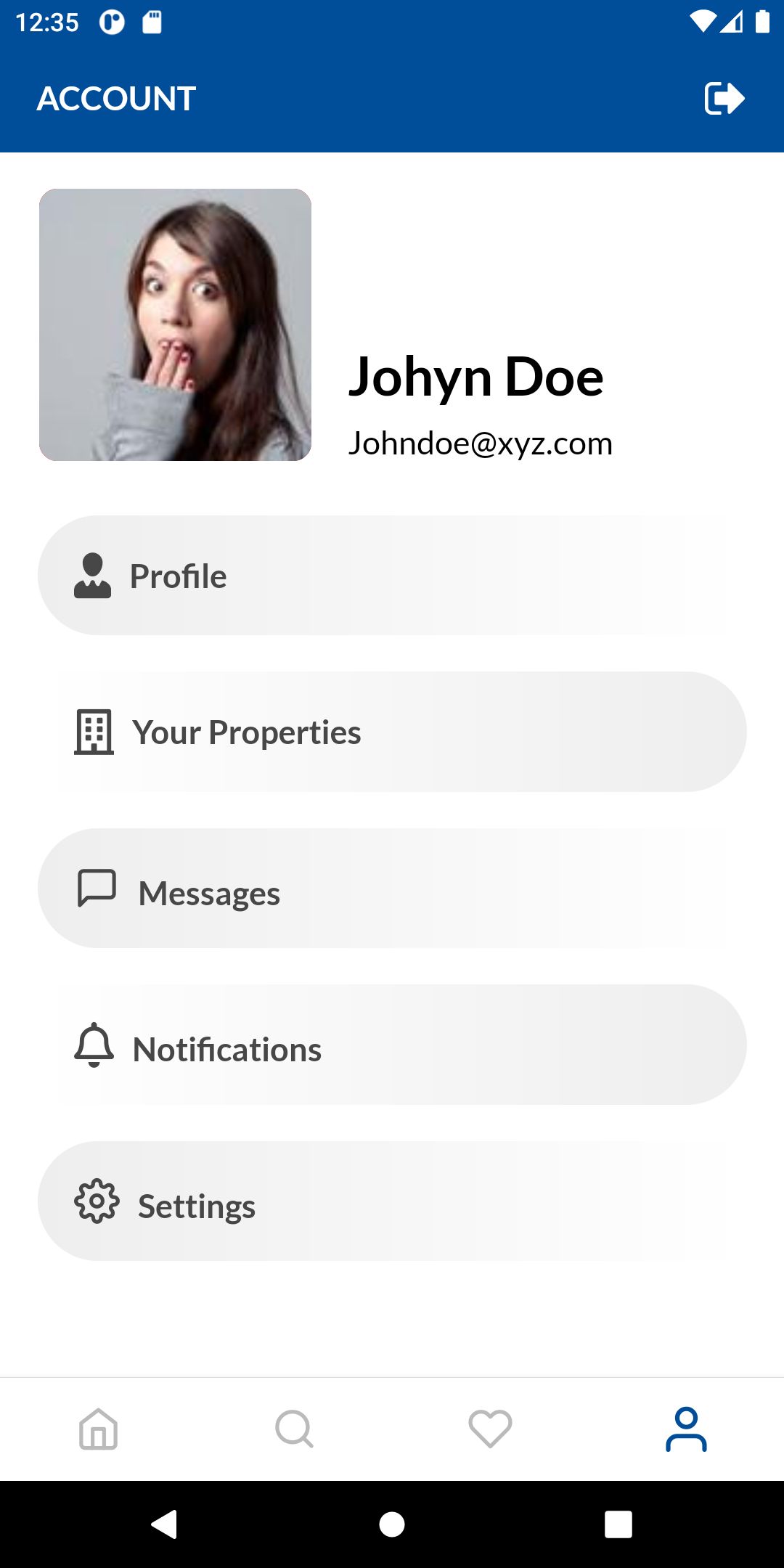The height and width of the screenshot is (1568, 784).
Task: Switch to the search tab
Action: point(294,1429)
